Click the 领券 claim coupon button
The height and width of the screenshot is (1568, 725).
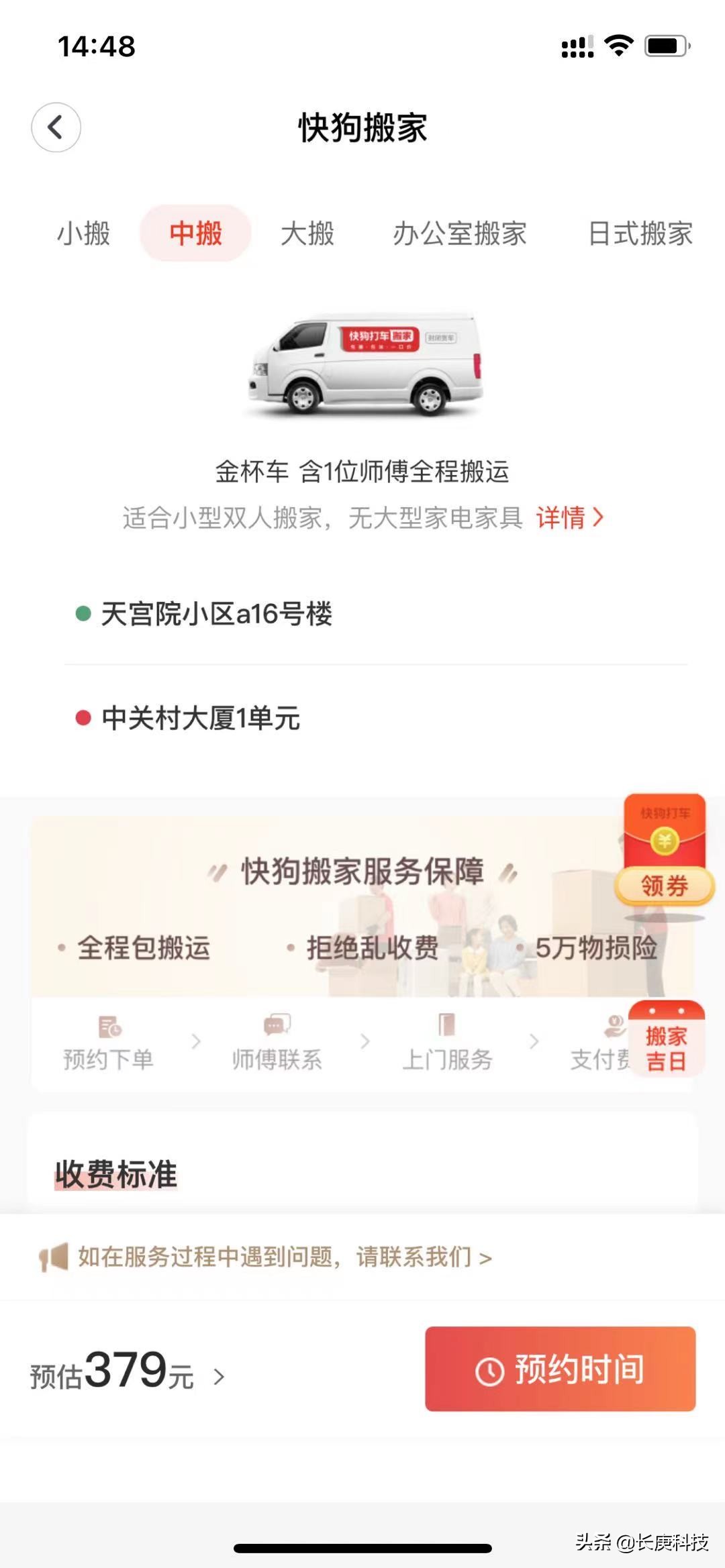tap(665, 887)
